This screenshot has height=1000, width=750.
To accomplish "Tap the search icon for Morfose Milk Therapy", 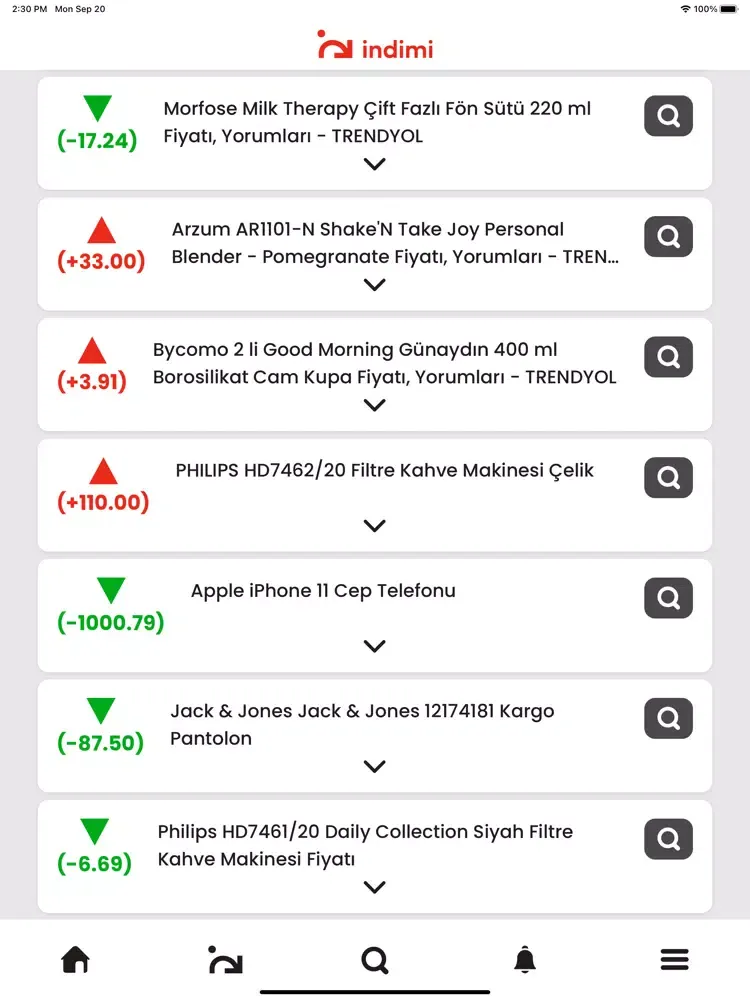I will pyautogui.click(x=668, y=117).
